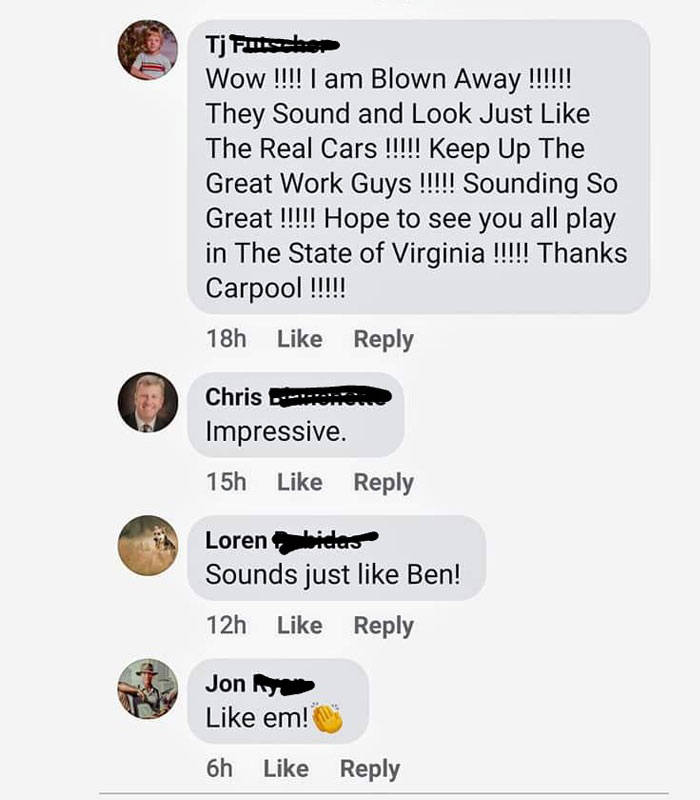Like Loren's 'Sounds just like Ben!' comment
The width and height of the screenshot is (700, 800).
(299, 625)
